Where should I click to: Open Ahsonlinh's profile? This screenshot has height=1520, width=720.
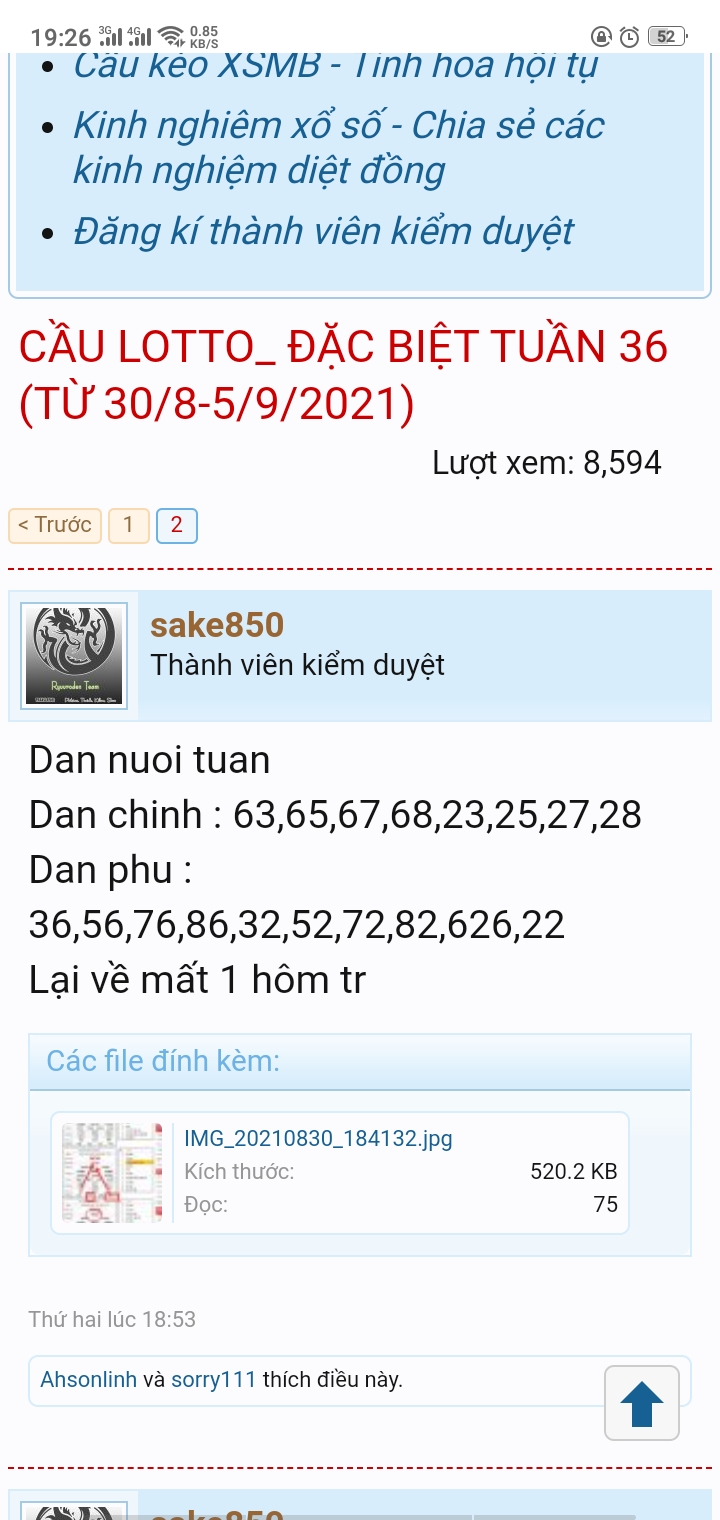(88, 1380)
